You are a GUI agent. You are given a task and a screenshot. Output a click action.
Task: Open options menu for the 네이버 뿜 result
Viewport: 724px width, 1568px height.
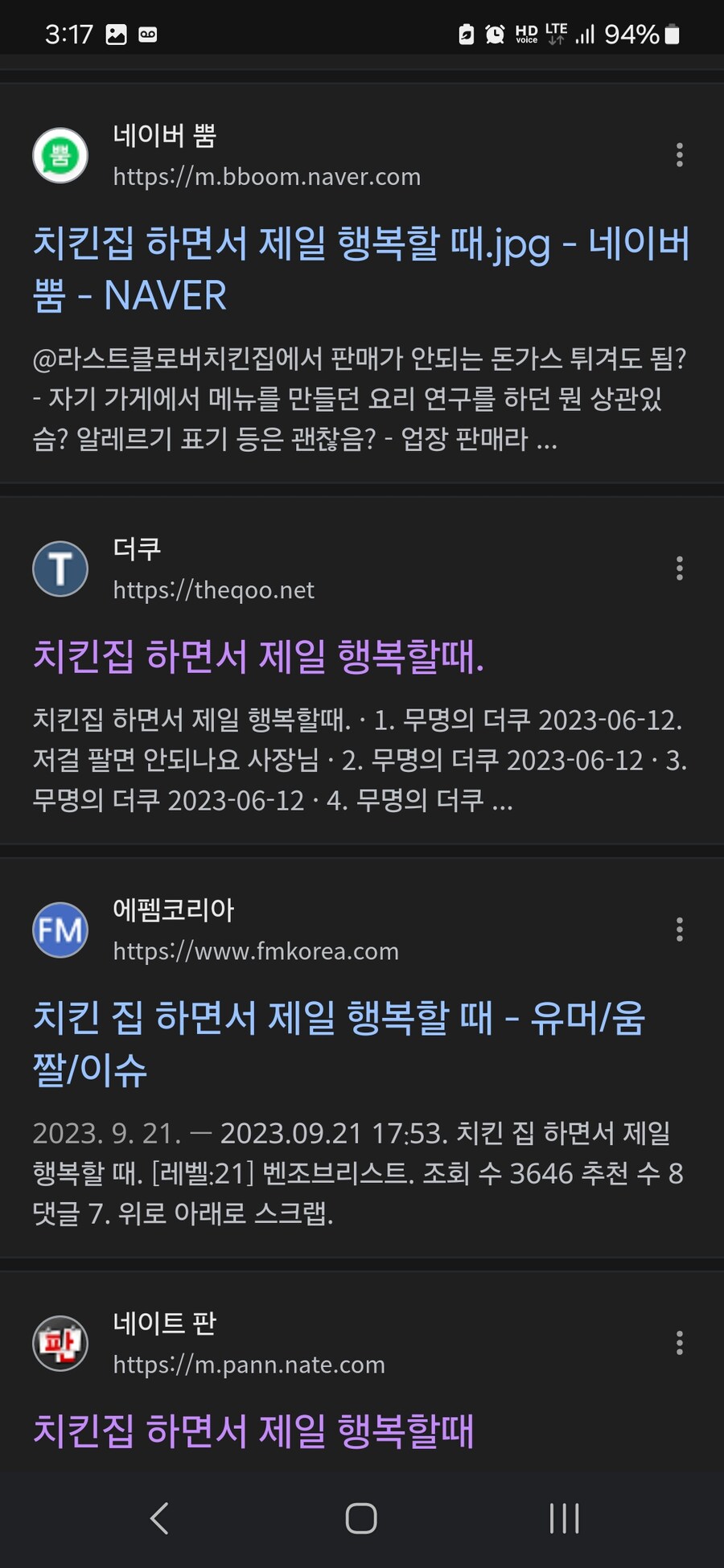[680, 155]
